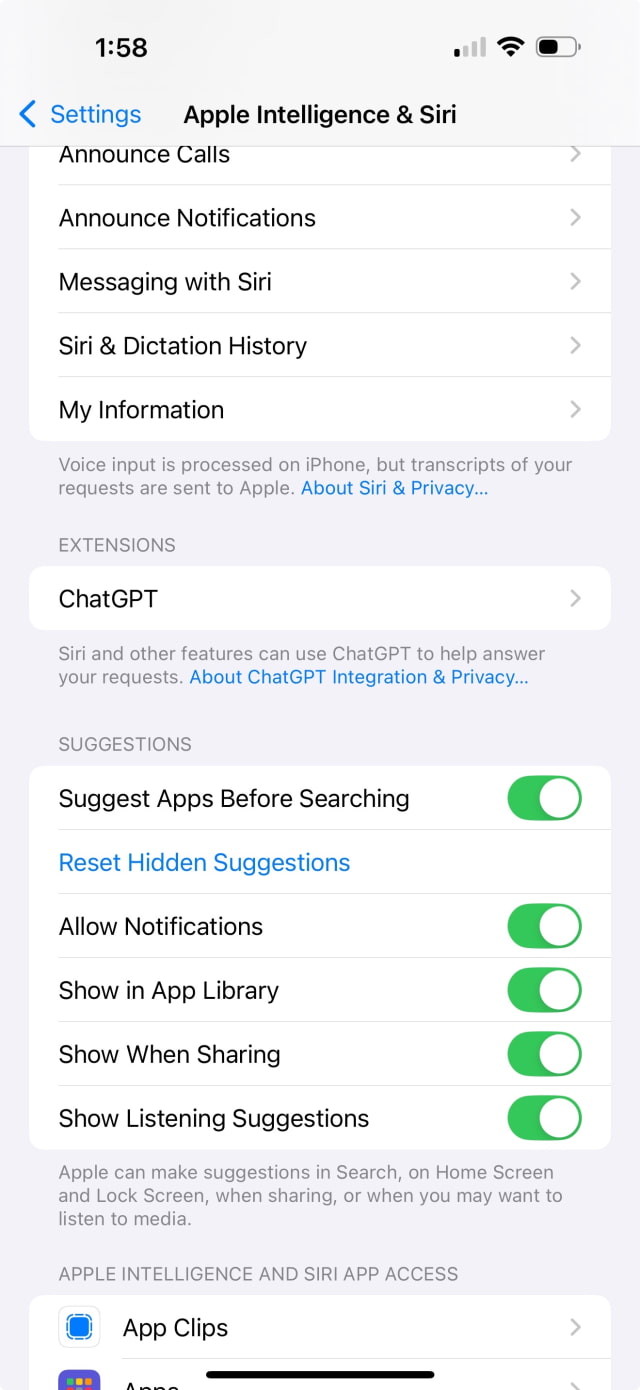This screenshot has width=640, height=1390.
Task: Disable the Allow Notifications switch
Action: pos(544,927)
